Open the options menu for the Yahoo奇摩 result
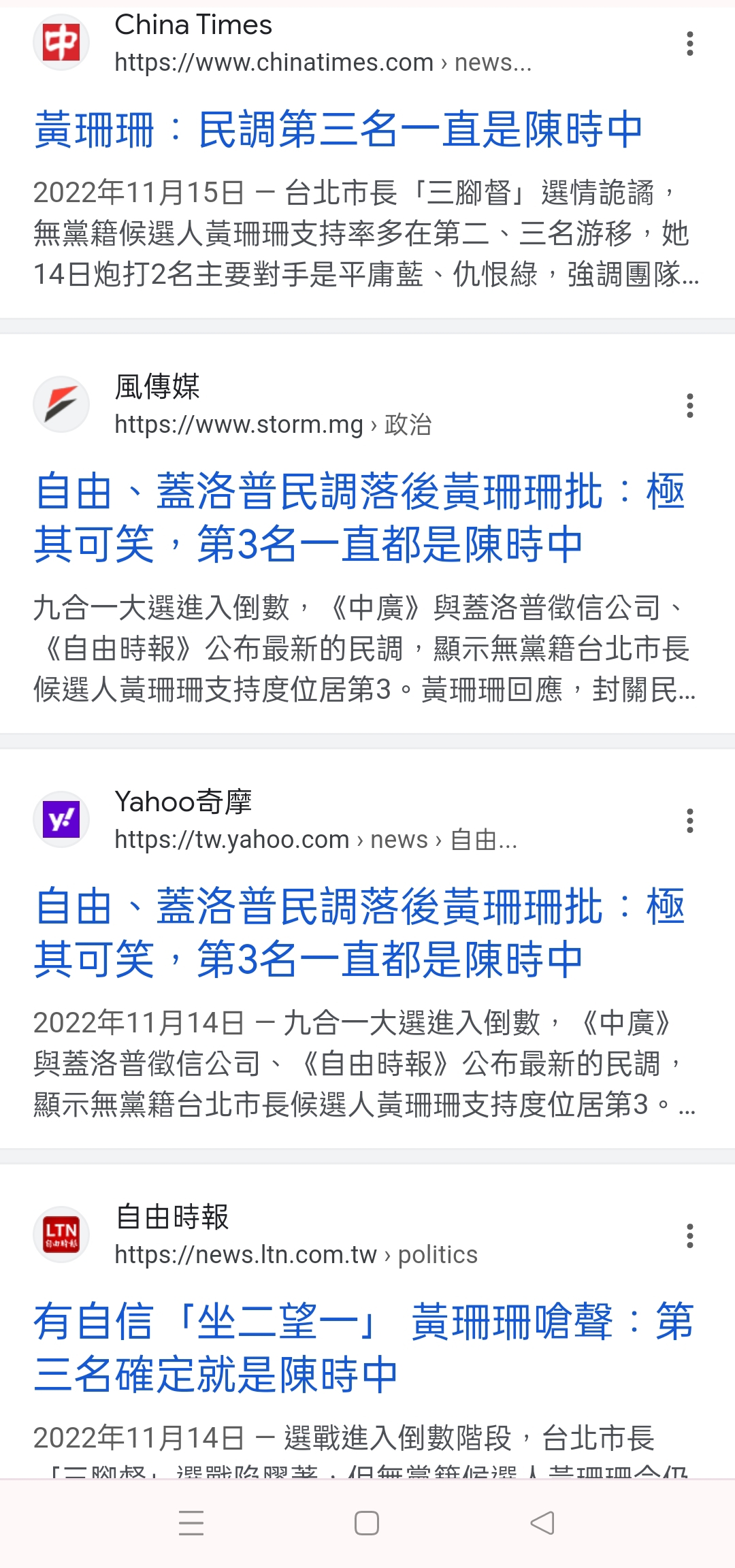Viewport: 735px width, 1568px height. point(690,821)
